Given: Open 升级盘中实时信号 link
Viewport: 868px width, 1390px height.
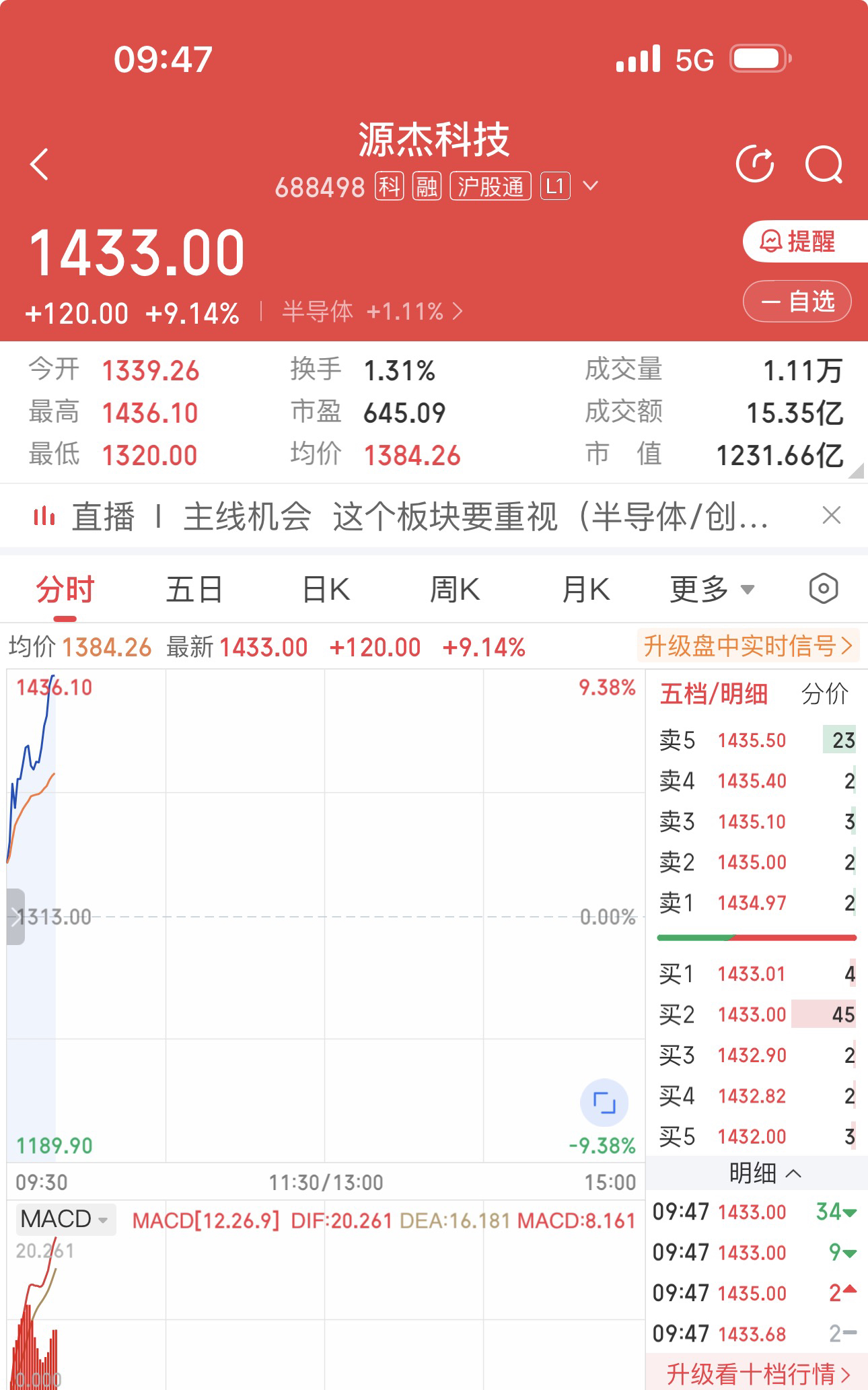Looking at the screenshot, I should click(748, 646).
